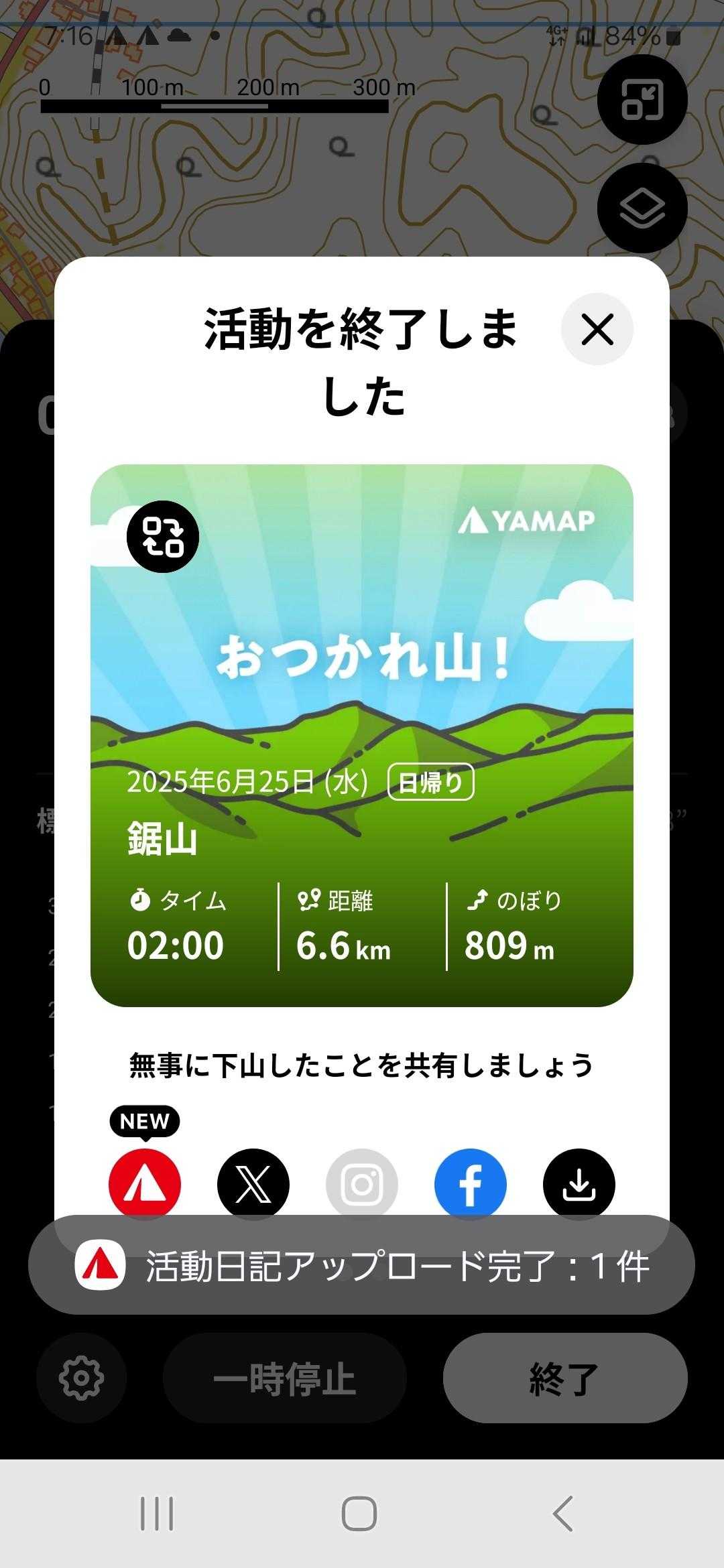Share the activity on YAMAP

145,1183
